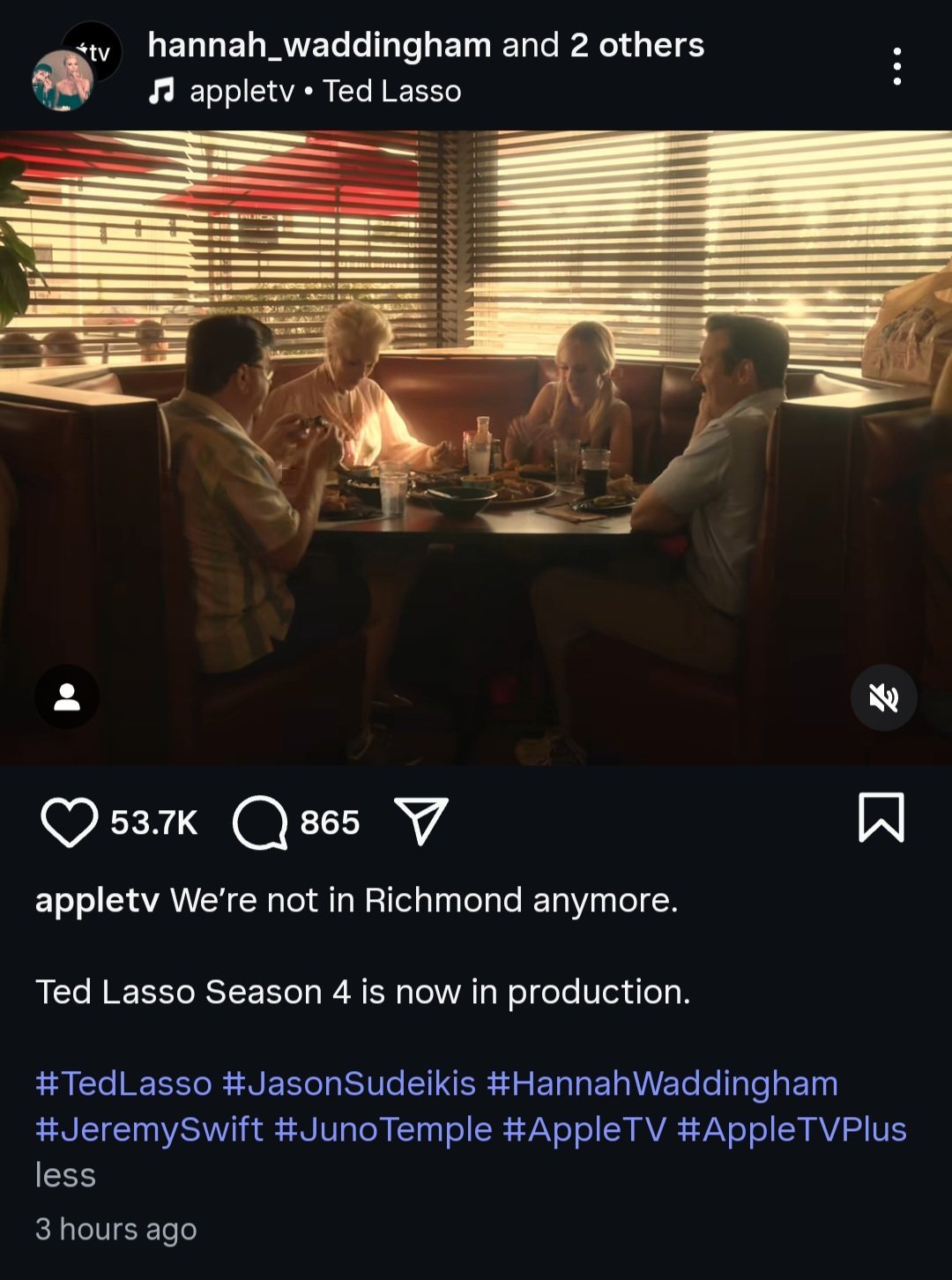
Task: Unmute the video sound
Action: point(883,698)
